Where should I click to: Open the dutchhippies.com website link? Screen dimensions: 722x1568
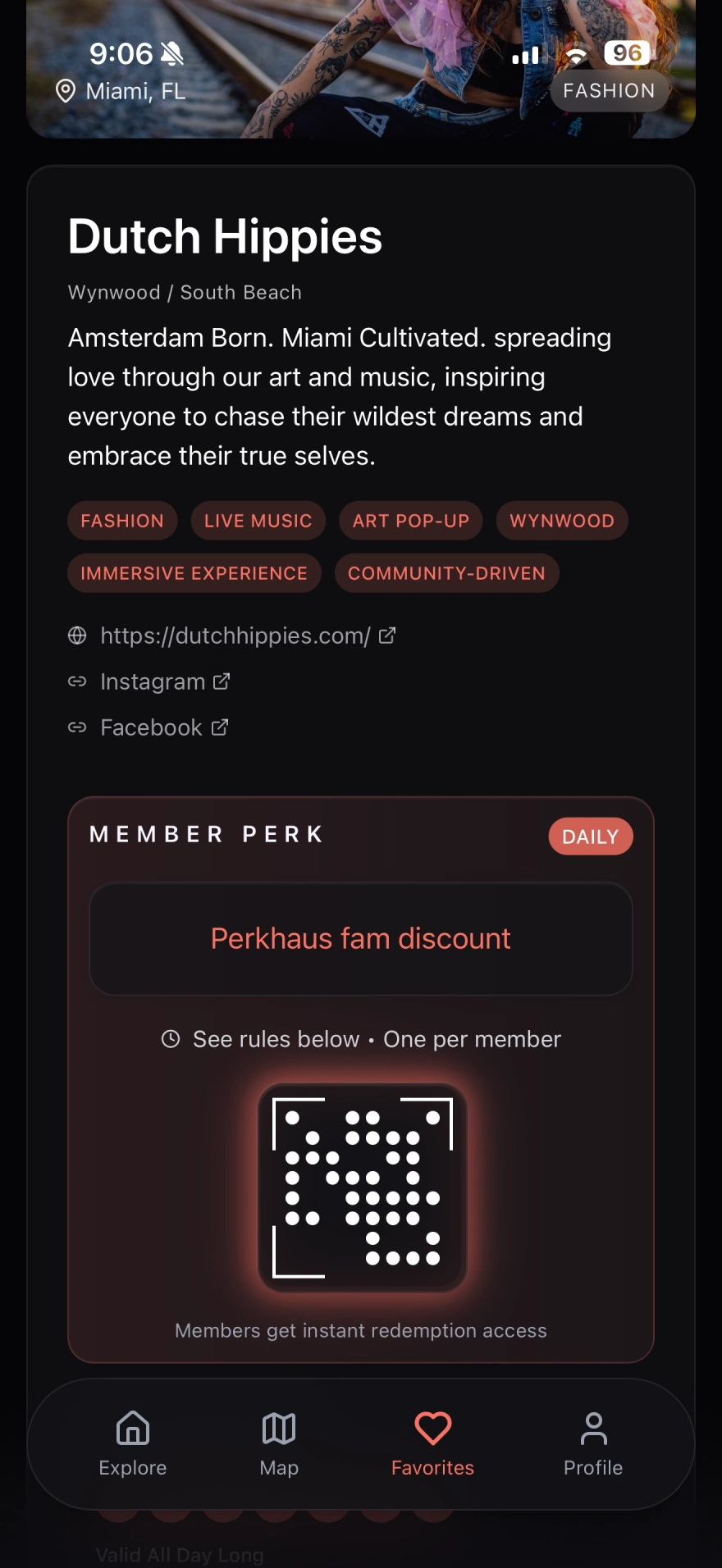point(235,636)
